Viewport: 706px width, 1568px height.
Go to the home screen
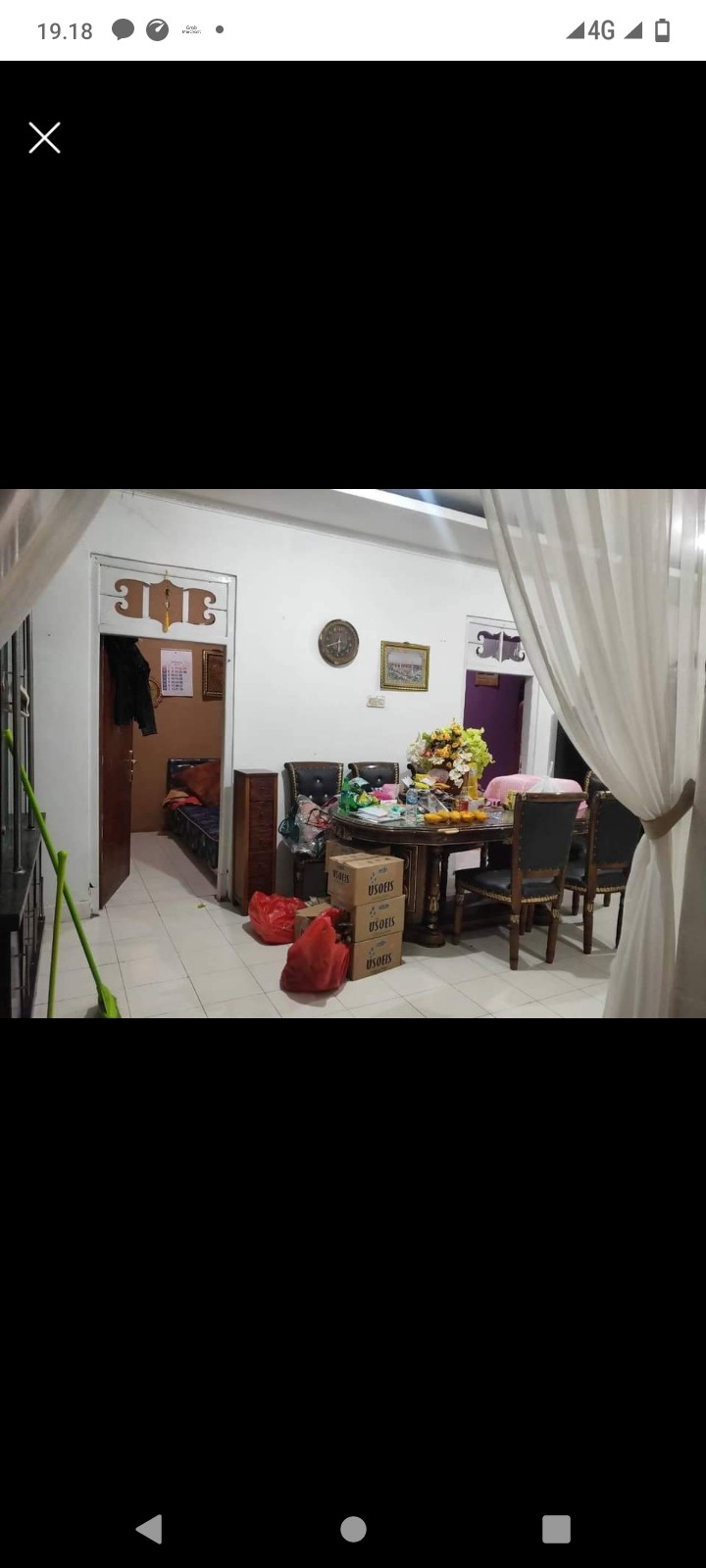click(353, 1529)
